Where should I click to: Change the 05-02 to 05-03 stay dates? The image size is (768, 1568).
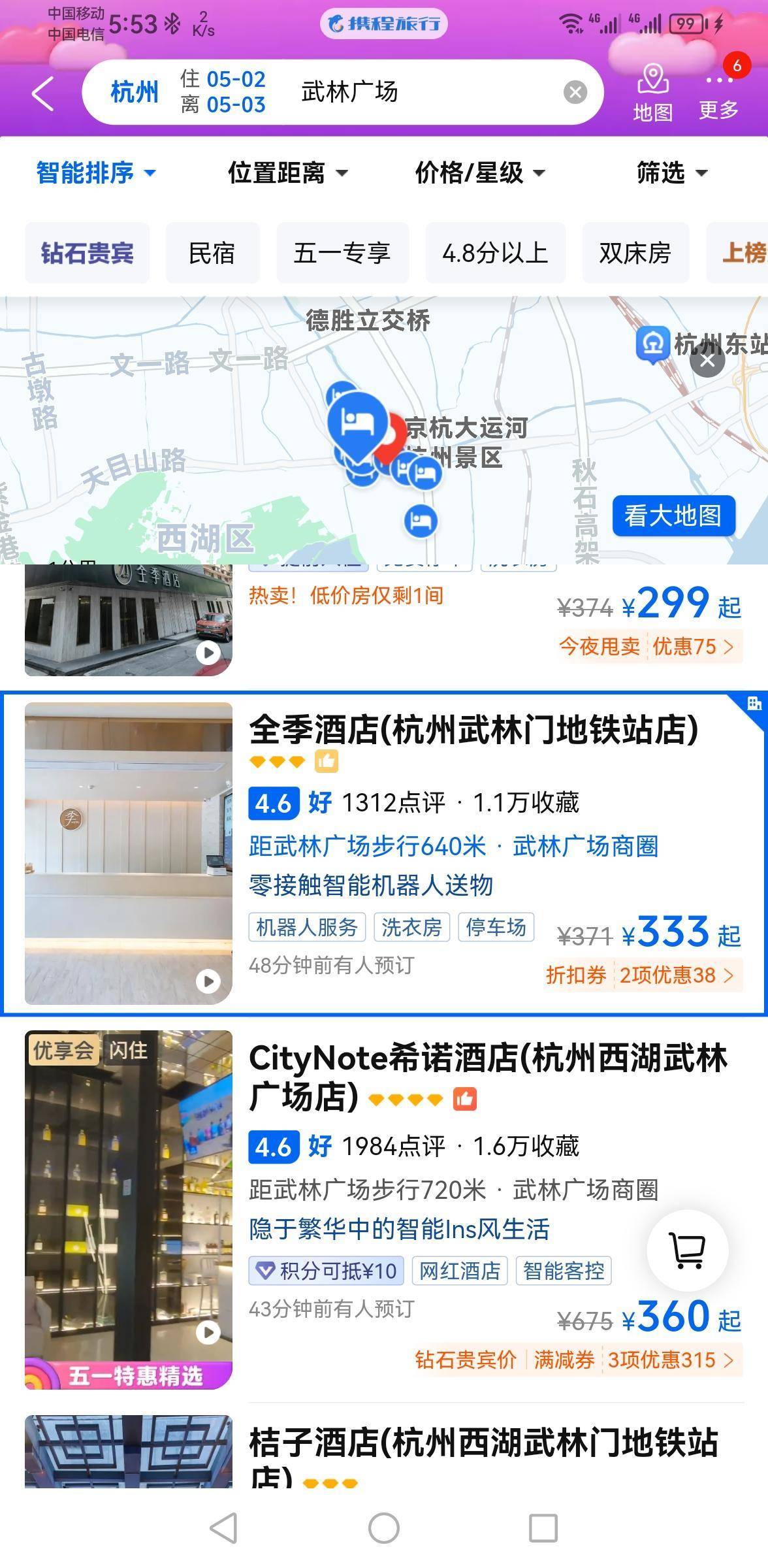click(223, 92)
